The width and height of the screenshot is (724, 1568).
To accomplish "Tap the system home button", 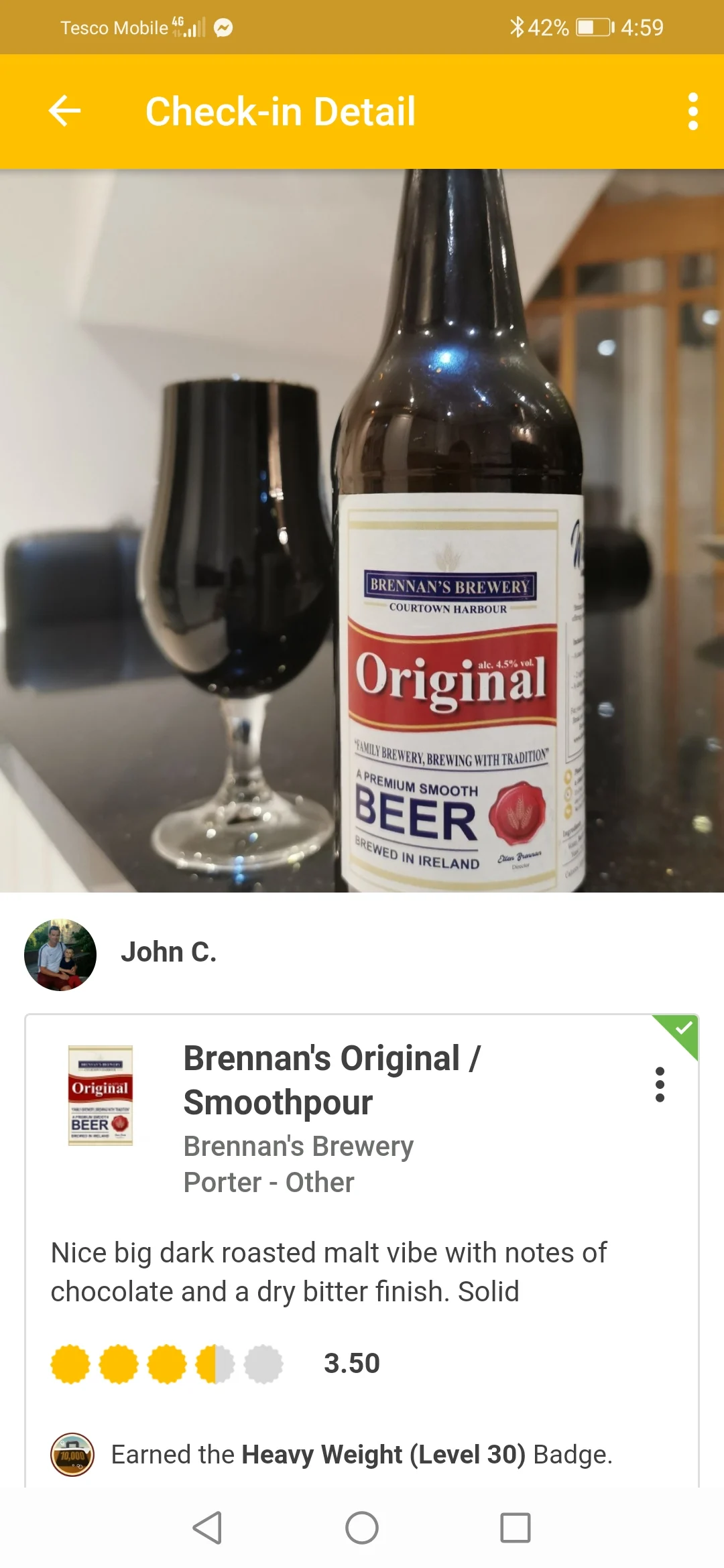I will (x=362, y=1528).
